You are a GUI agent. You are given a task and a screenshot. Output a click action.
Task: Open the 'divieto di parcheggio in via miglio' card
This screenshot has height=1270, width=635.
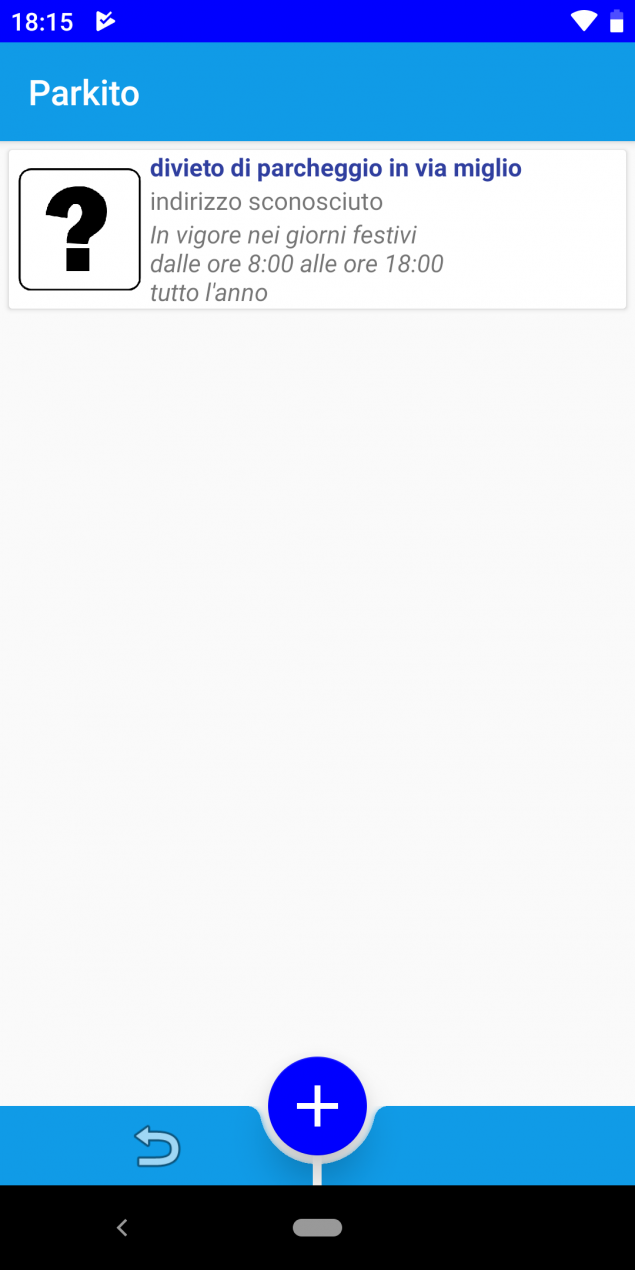pos(317,230)
